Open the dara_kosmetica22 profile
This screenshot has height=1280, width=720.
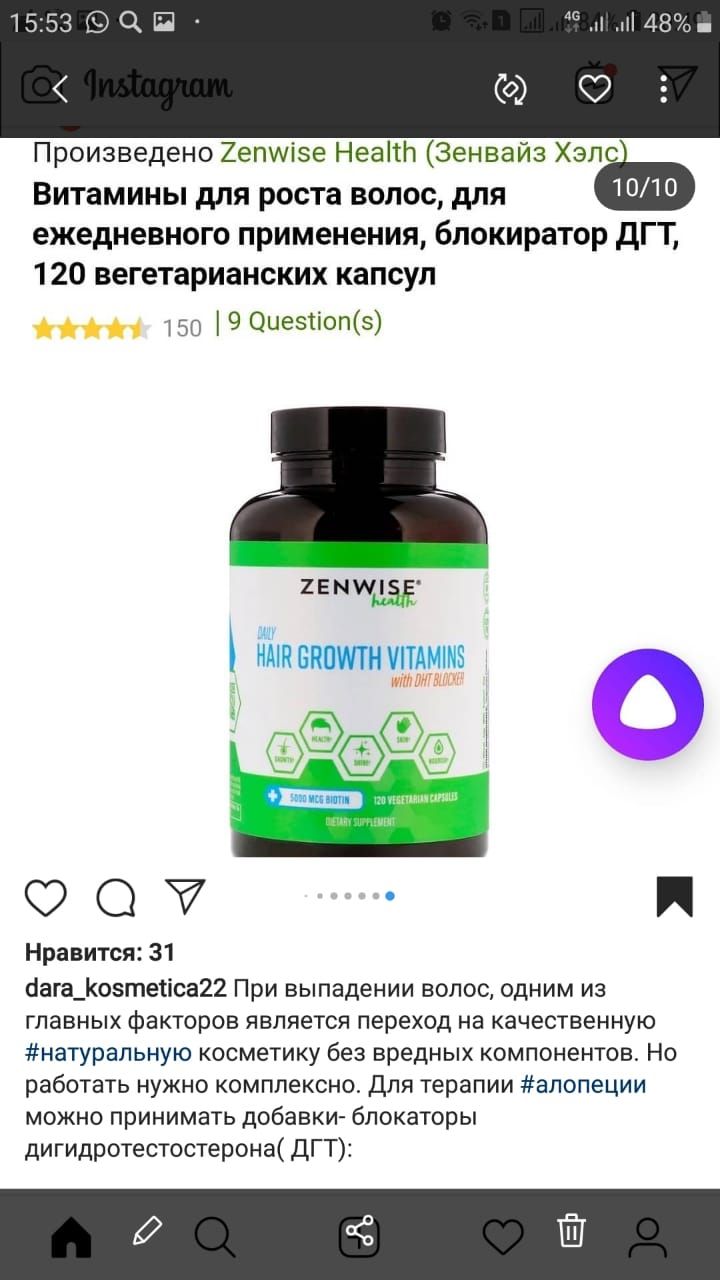pyautogui.click(x=125, y=988)
